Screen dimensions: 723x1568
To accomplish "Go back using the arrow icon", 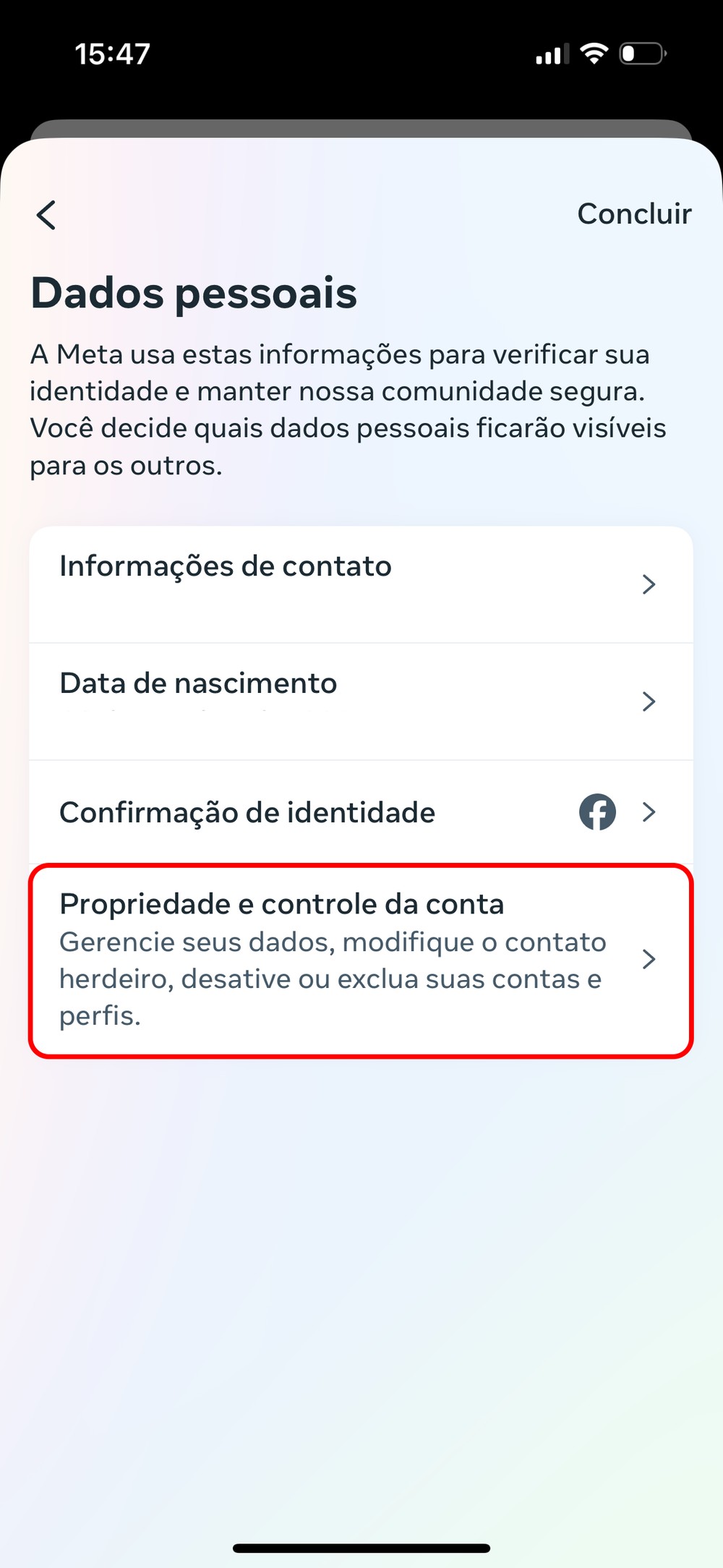I will [47, 215].
